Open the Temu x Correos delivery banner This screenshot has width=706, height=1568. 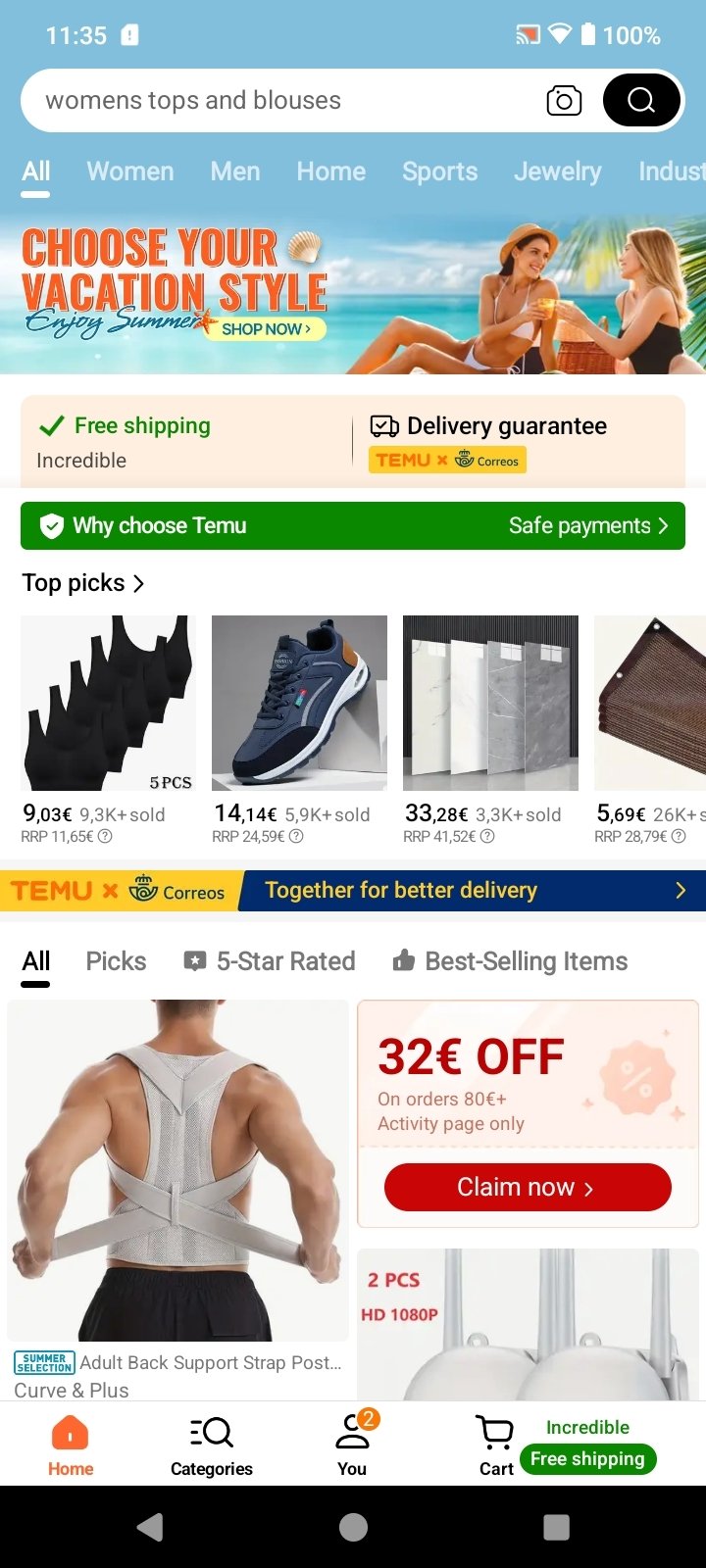(x=353, y=891)
